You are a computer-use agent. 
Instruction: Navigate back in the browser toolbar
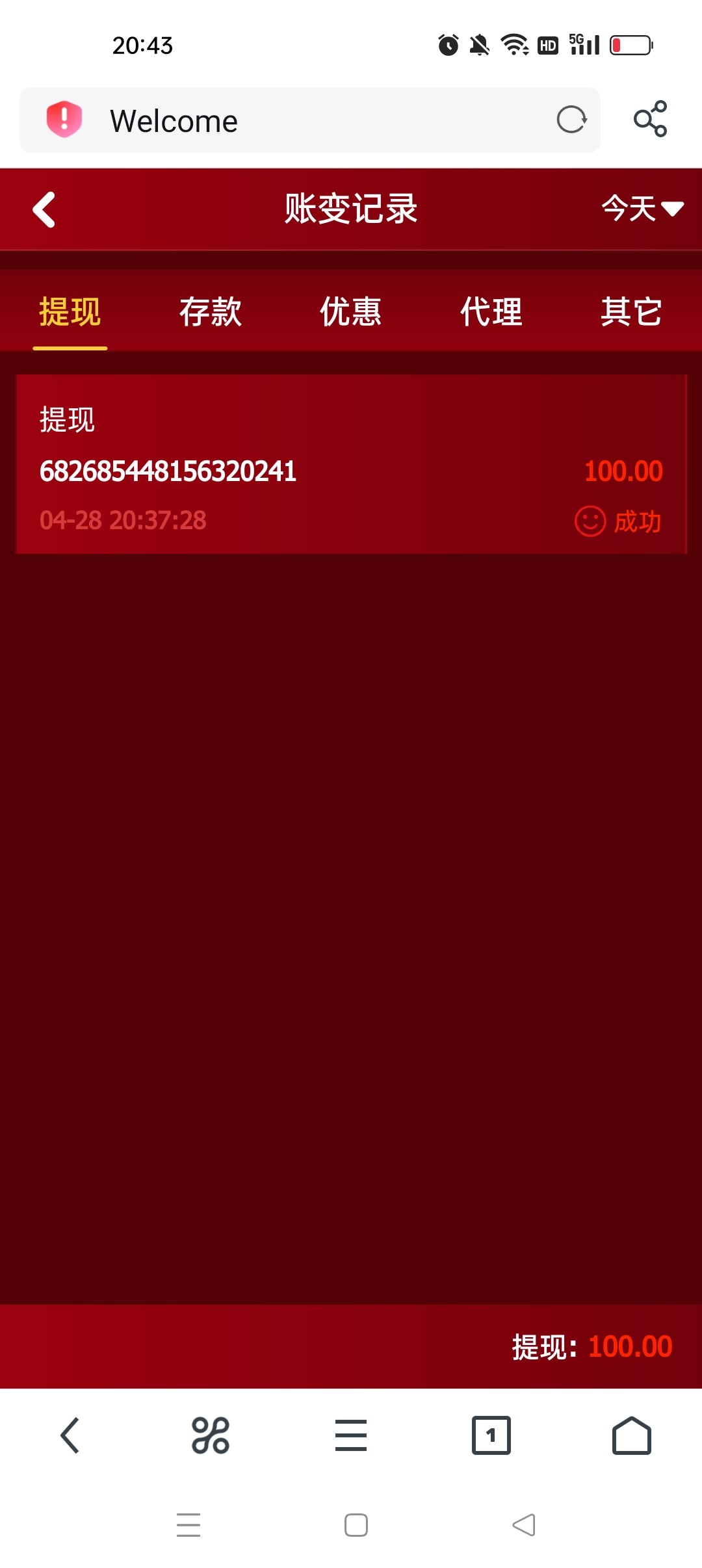coord(70,1435)
